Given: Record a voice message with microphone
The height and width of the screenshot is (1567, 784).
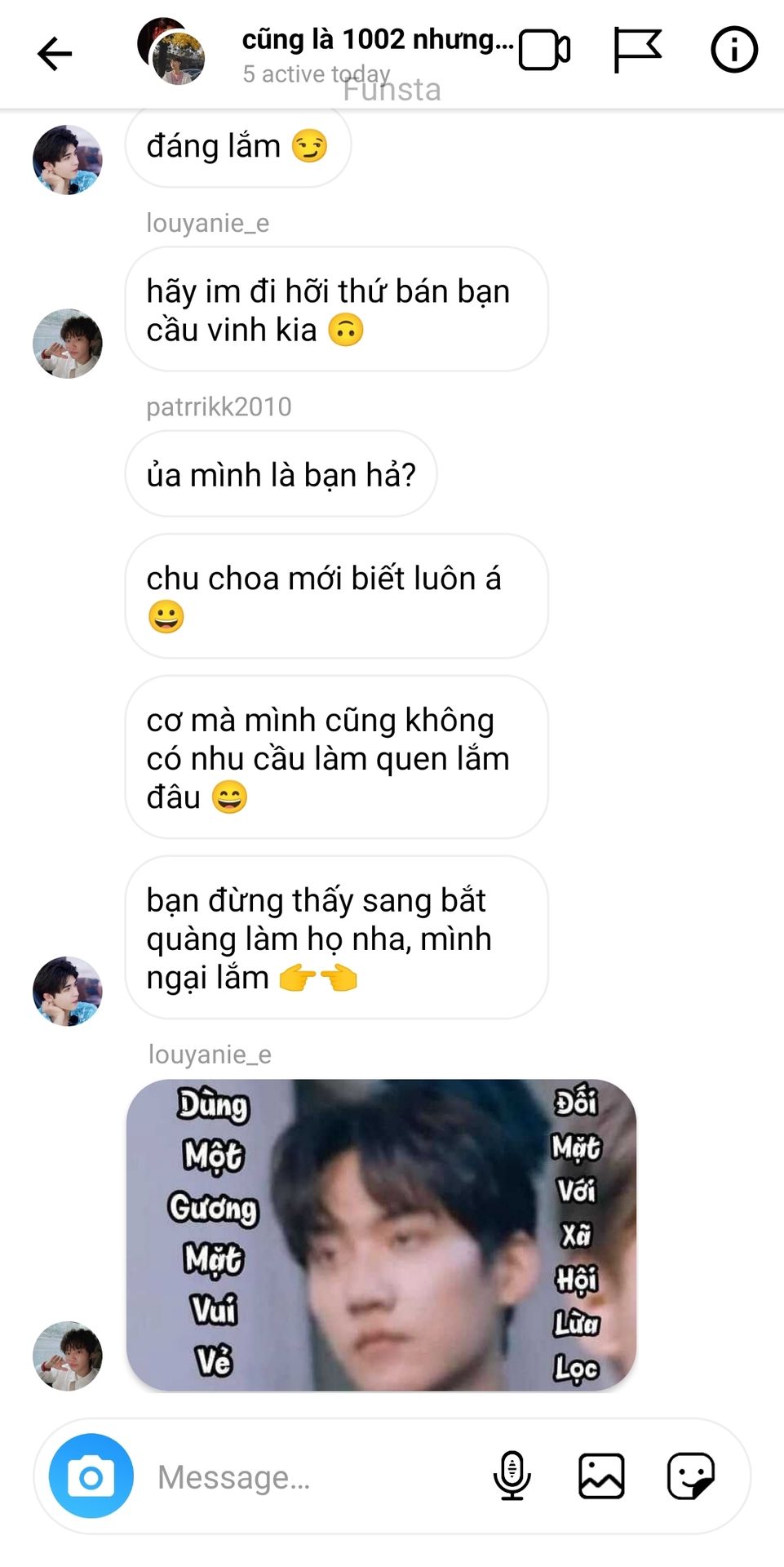Looking at the screenshot, I should click(x=512, y=1476).
